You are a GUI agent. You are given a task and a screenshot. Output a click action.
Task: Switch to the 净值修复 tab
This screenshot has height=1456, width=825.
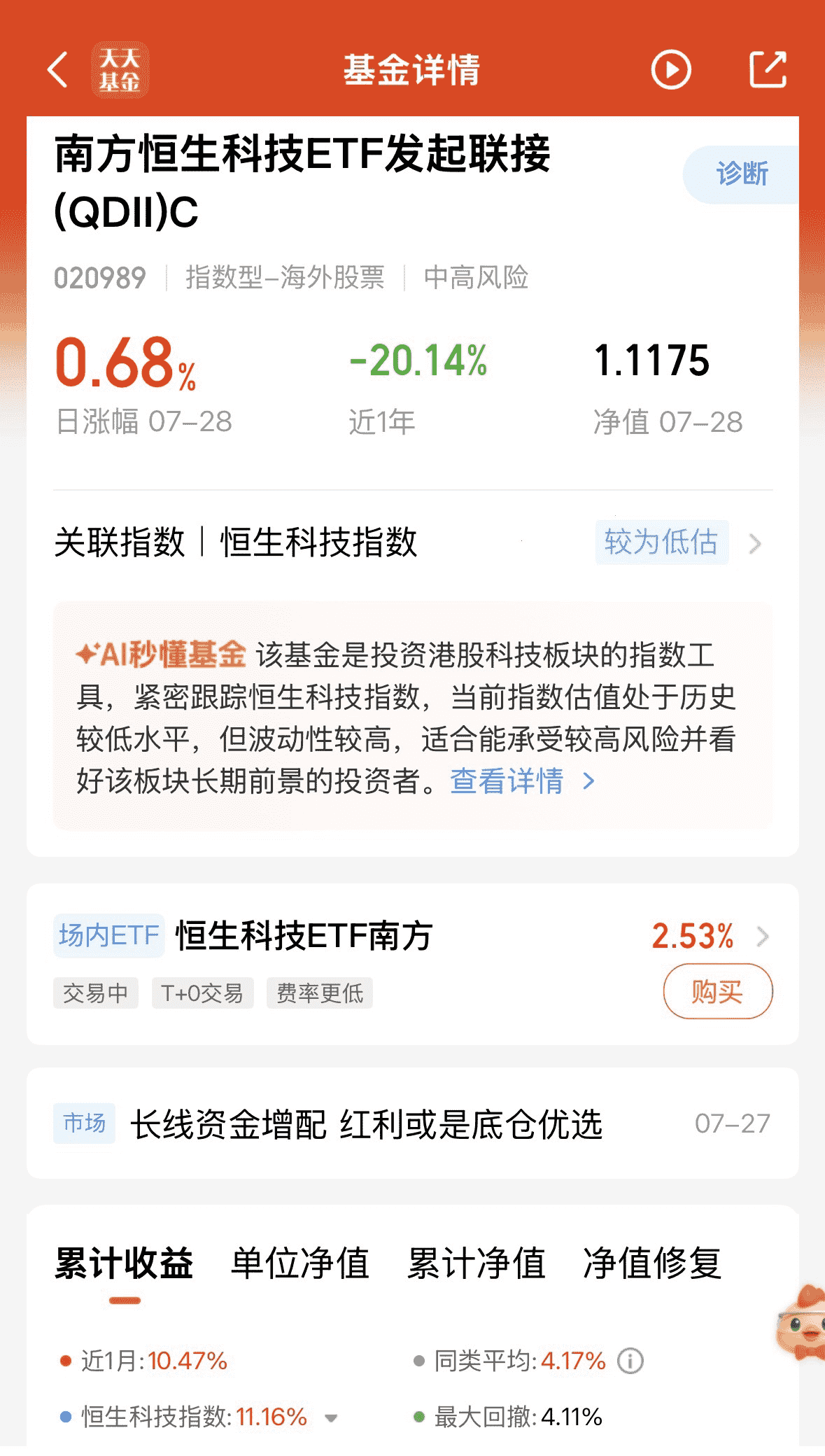pos(652,1263)
